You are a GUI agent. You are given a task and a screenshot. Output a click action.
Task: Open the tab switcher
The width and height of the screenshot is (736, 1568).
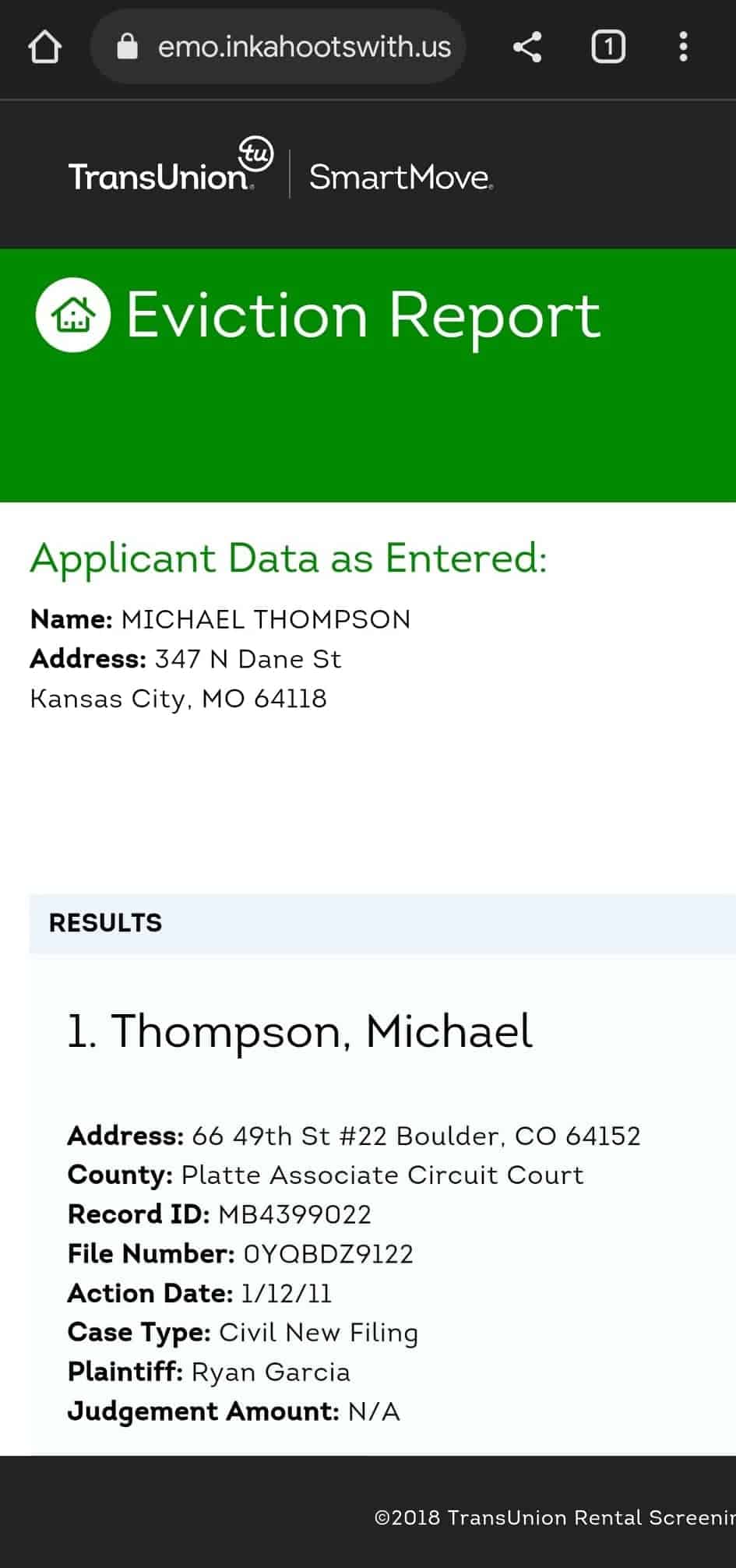607,48
